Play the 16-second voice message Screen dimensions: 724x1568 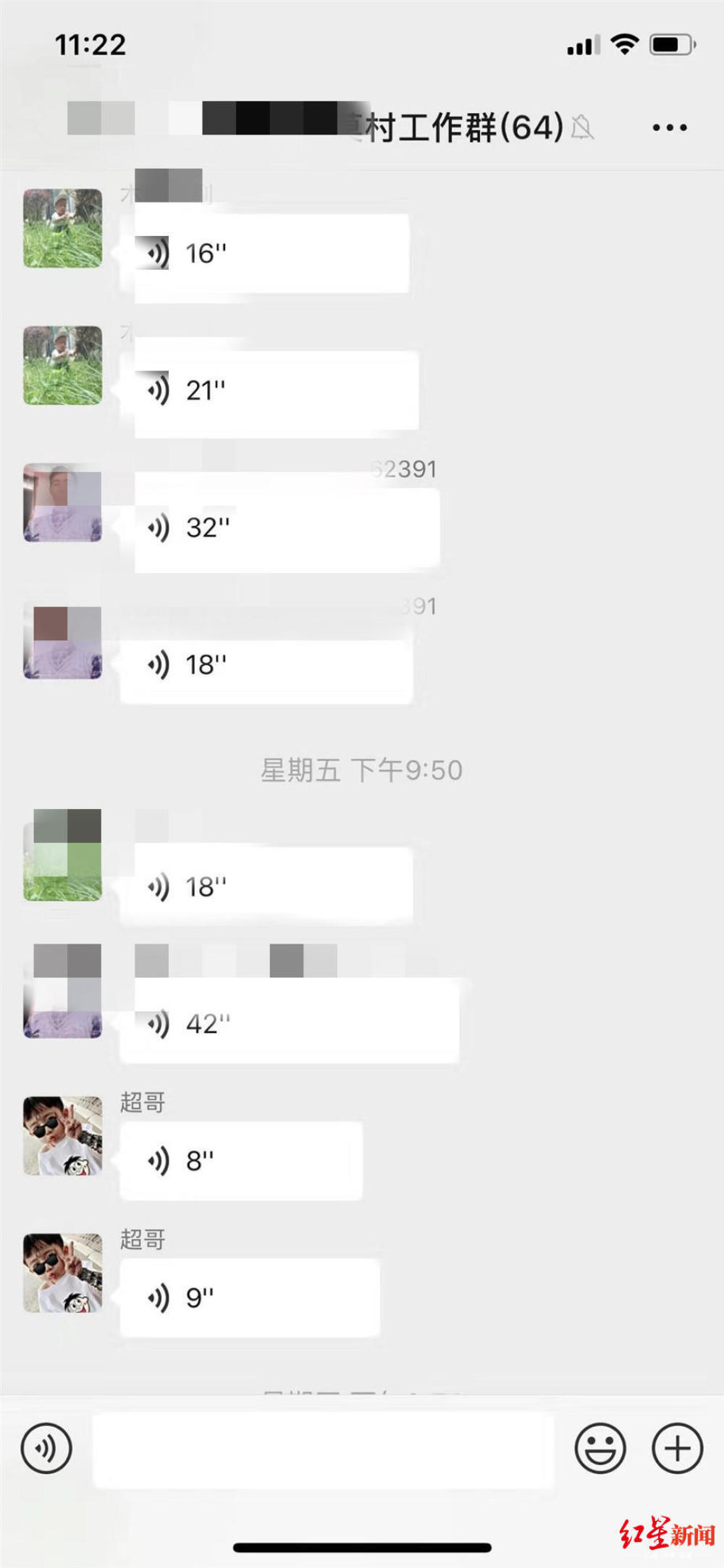[271, 254]
